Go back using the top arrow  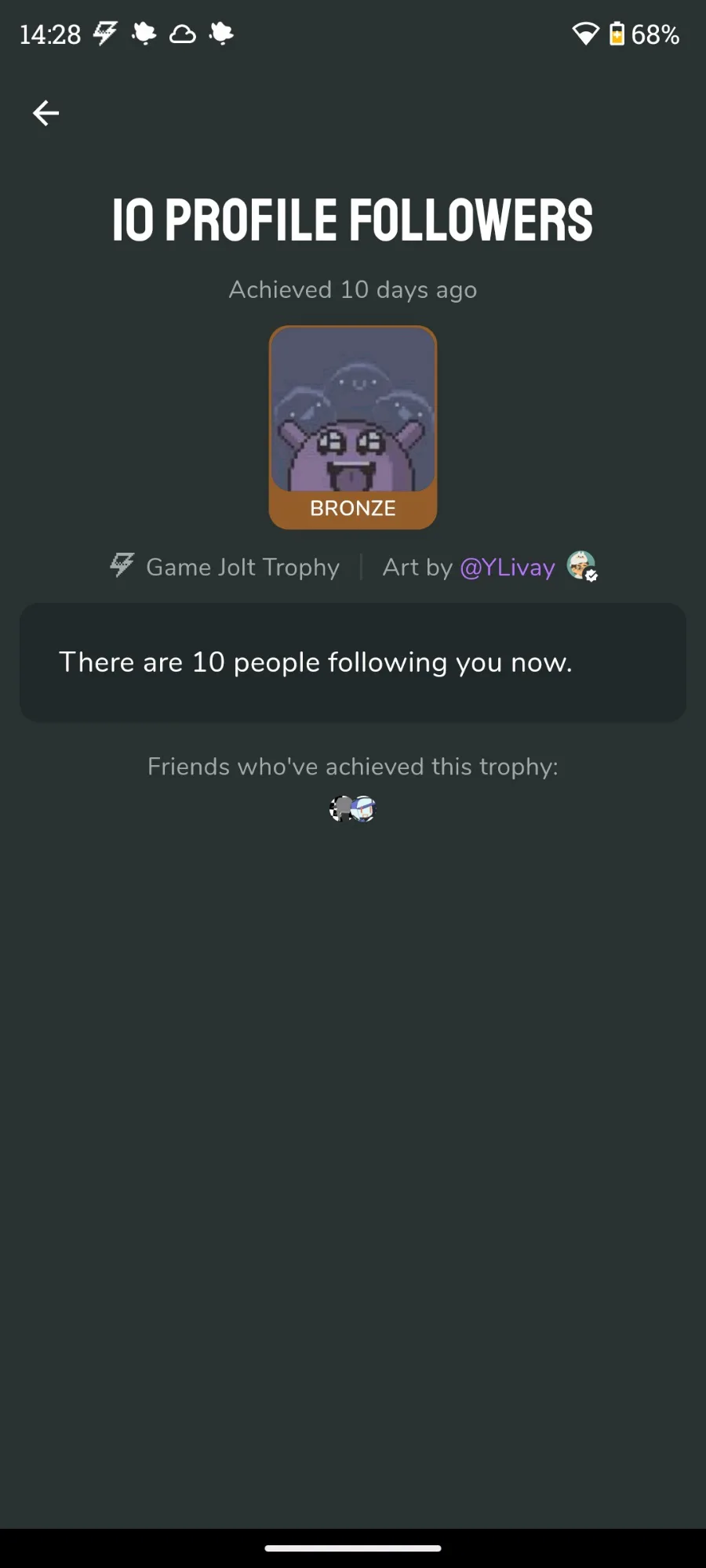(45, 113)
